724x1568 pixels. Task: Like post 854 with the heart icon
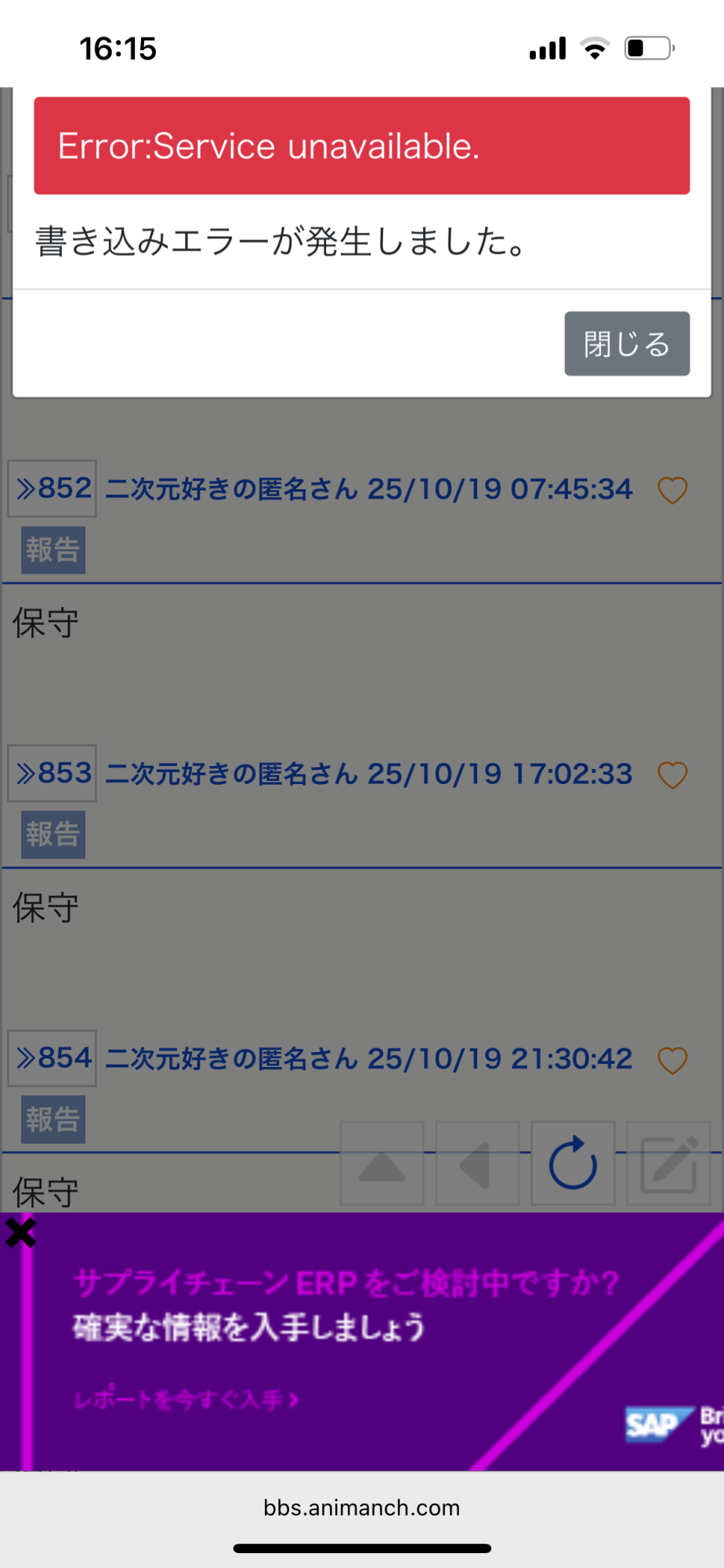pyautogui.click(x=672, y=1061)
